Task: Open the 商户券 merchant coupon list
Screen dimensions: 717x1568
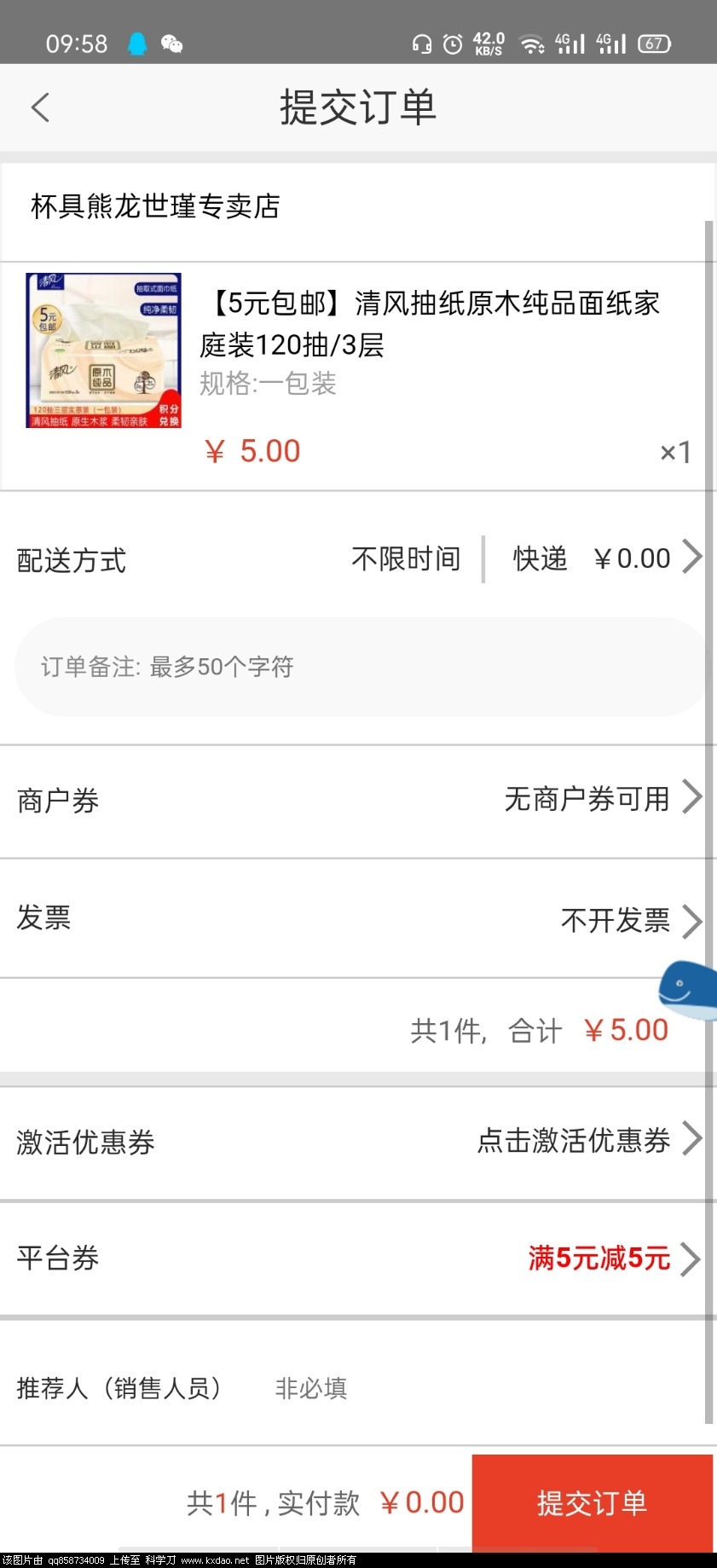Action: [x=586, y=798]
